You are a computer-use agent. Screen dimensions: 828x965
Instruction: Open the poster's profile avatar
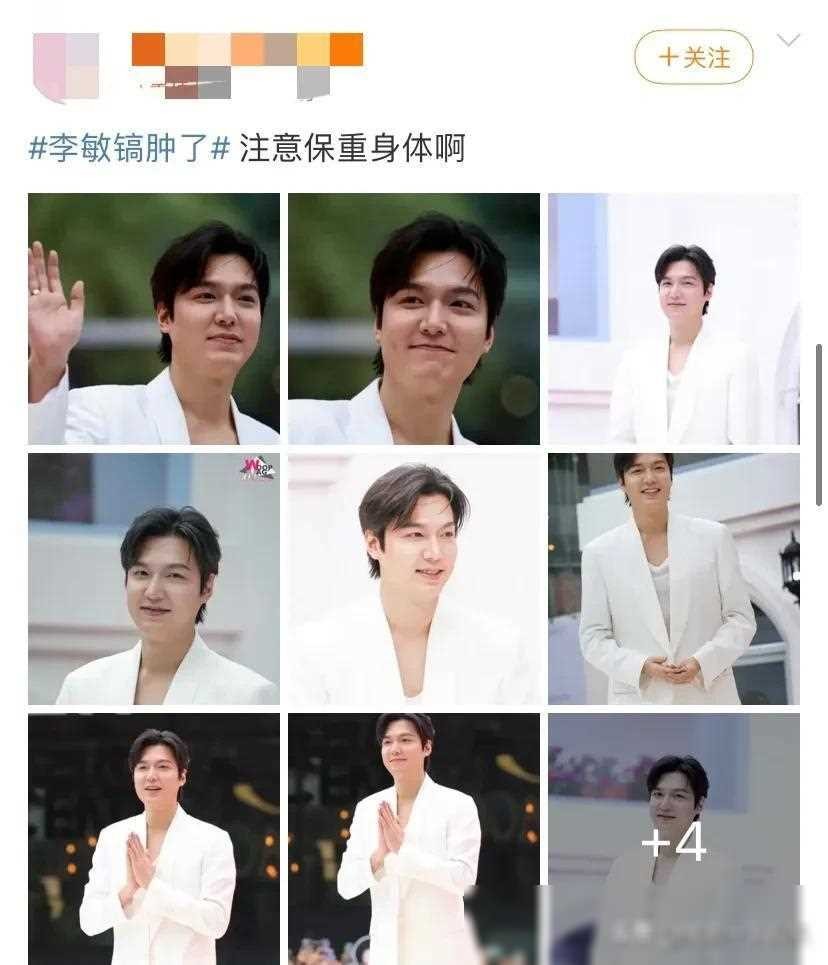pos(66,66)
